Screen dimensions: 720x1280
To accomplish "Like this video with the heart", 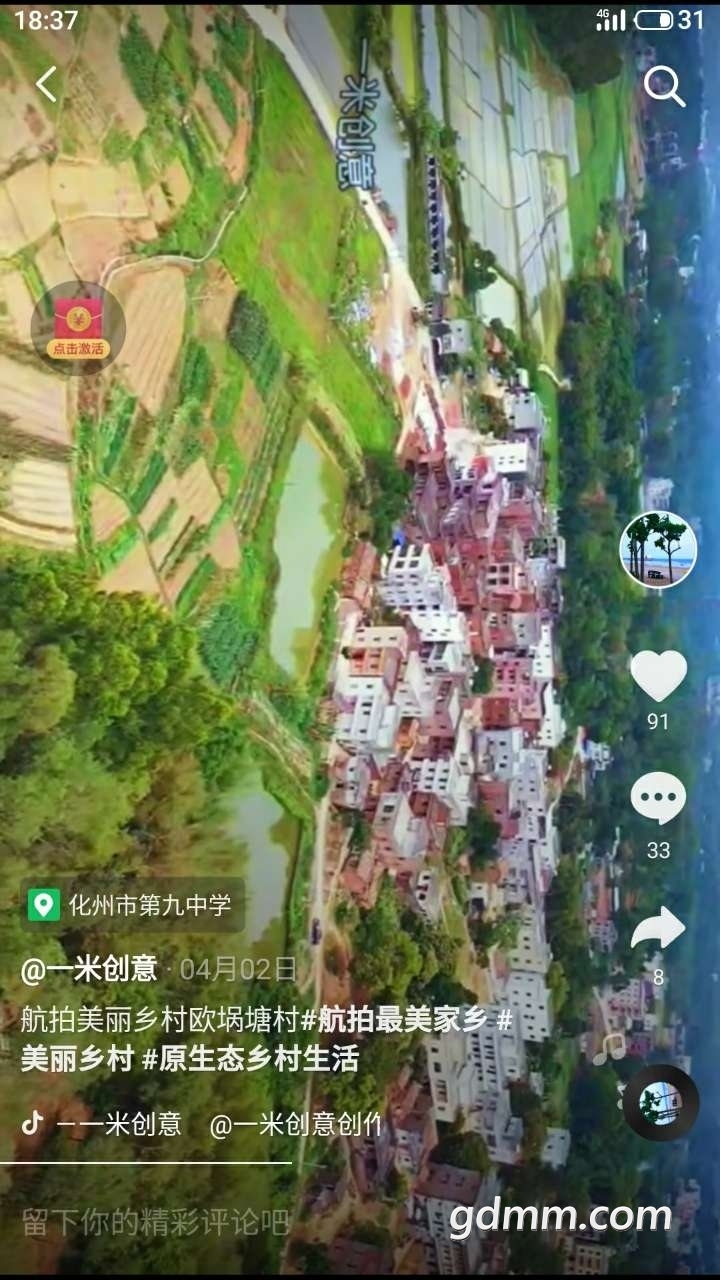I will click(658, 677).
